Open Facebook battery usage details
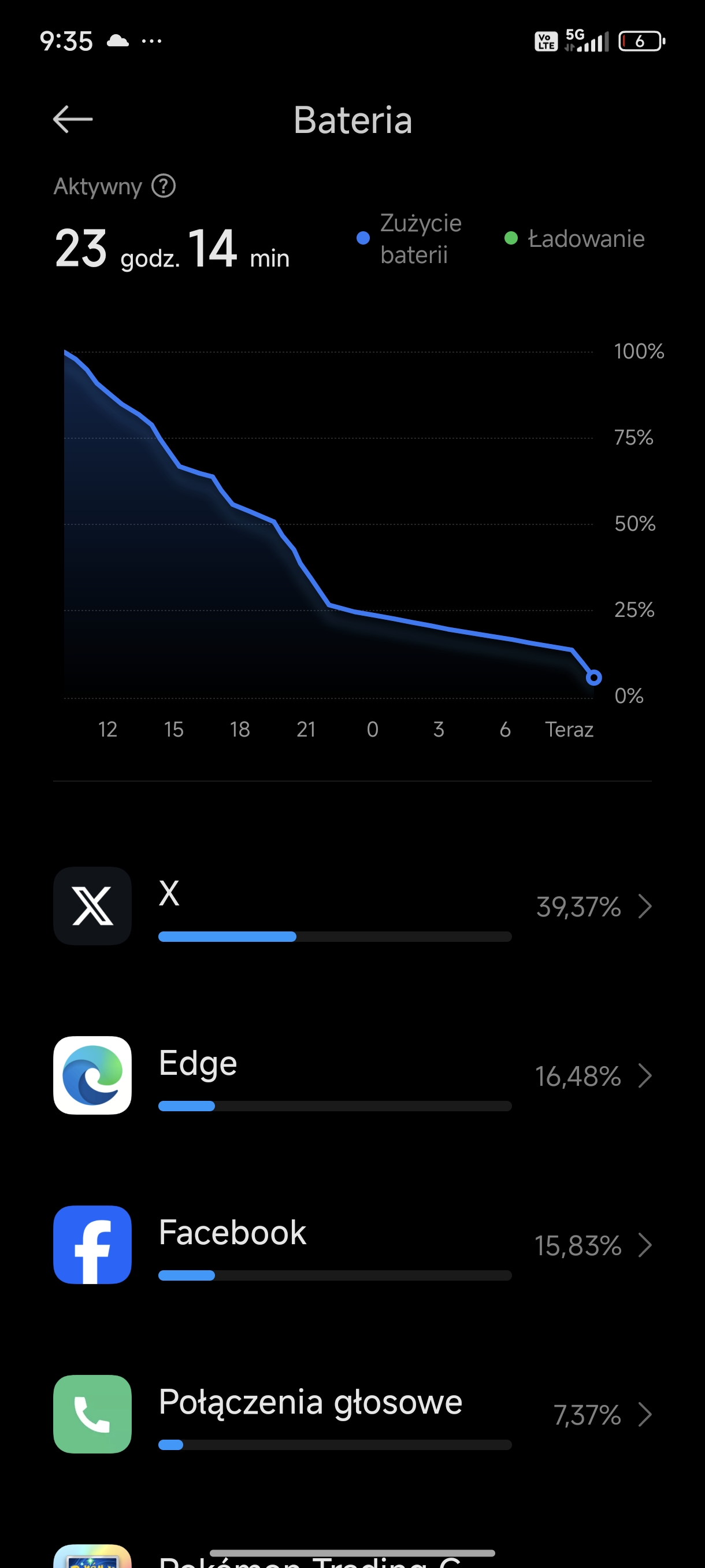This screenshot has width=705, height=1568. click(352, 1245)
